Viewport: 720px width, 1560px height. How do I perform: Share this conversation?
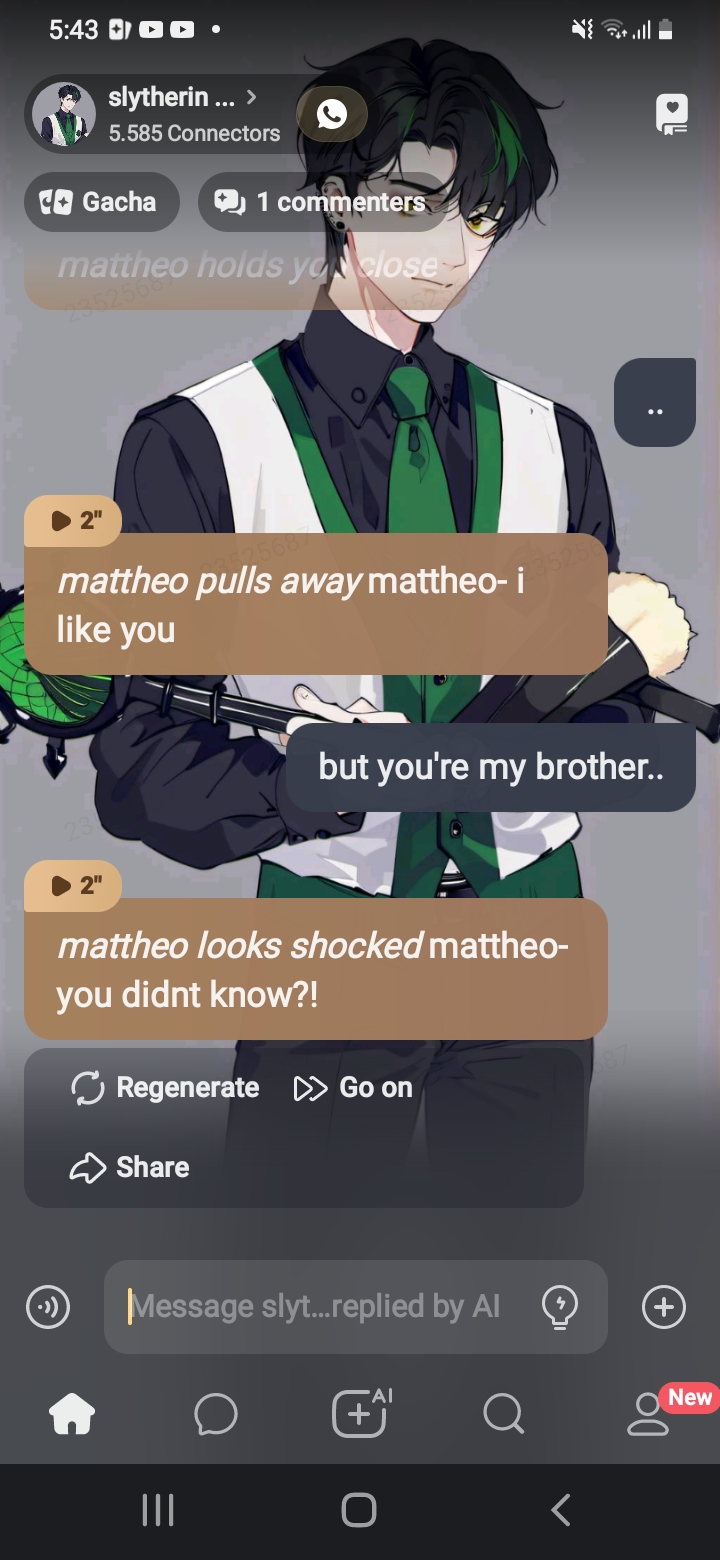point(130,1167)
